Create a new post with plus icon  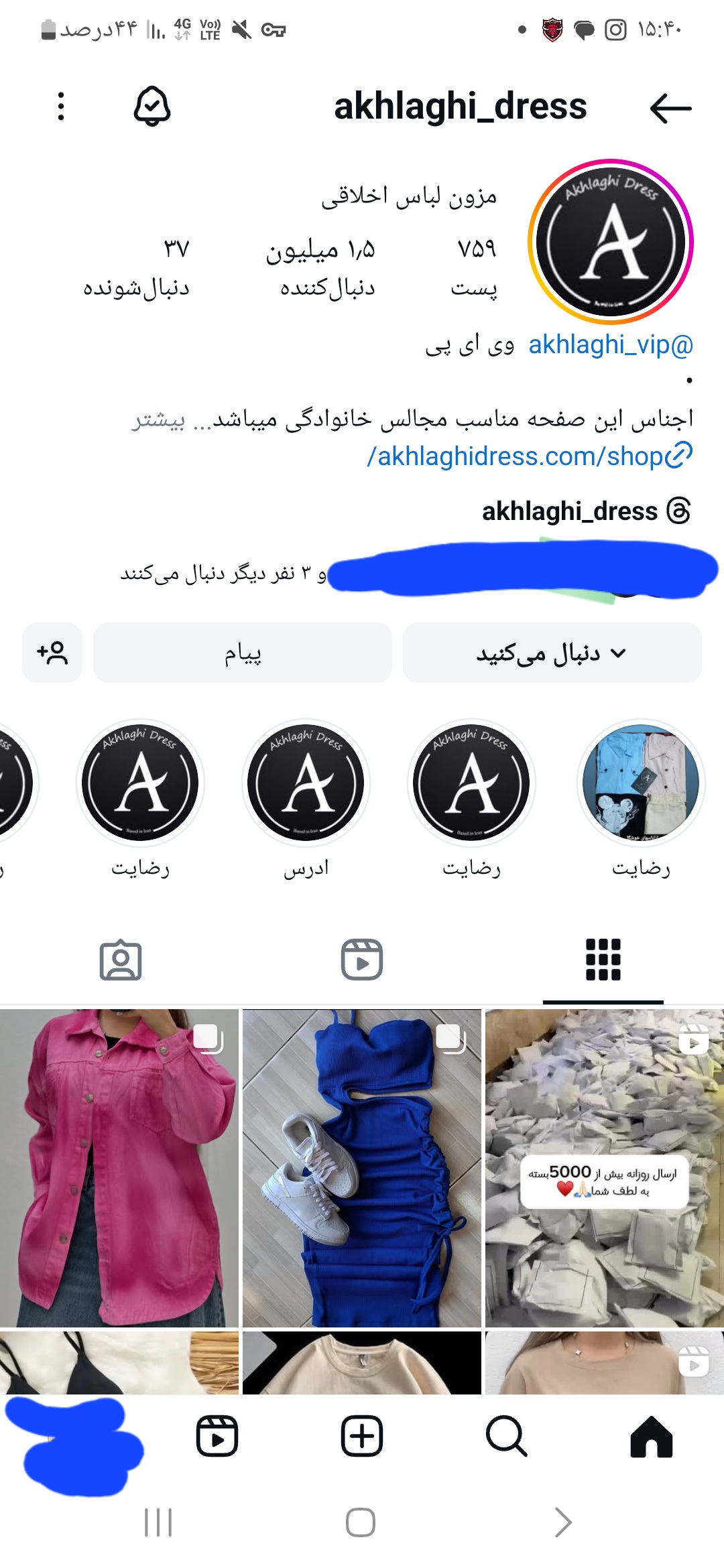362,1436
